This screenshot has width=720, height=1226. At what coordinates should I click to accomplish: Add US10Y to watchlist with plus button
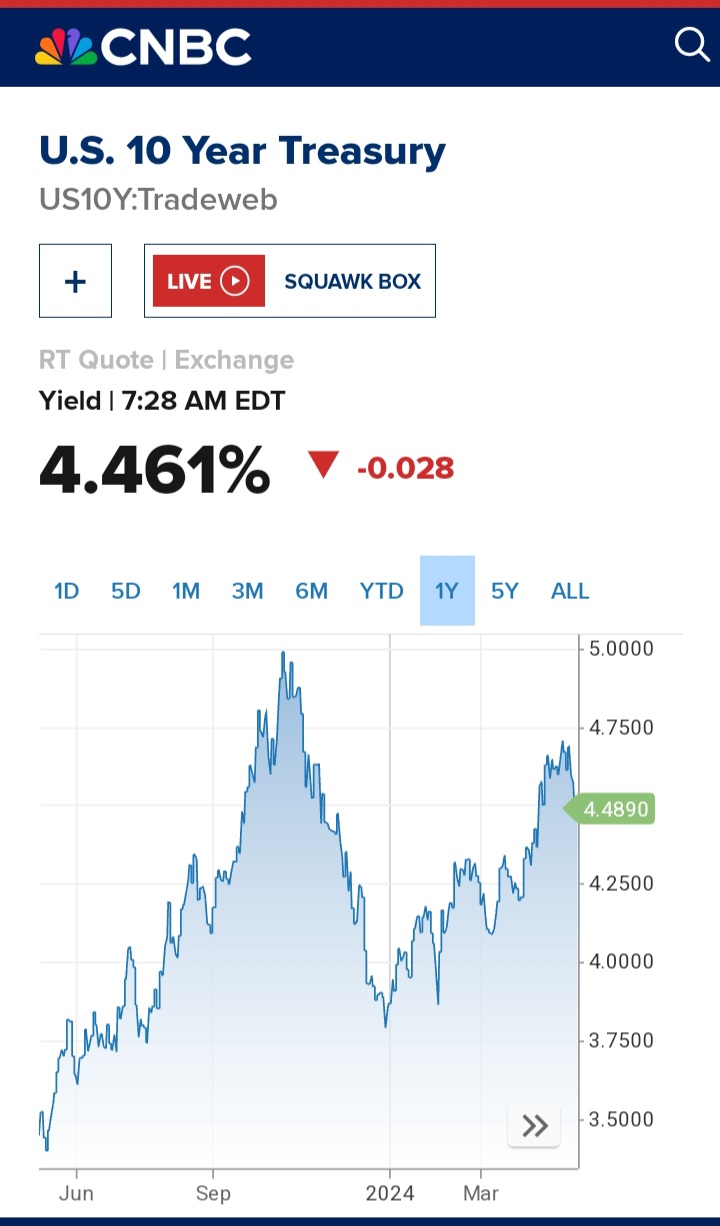[75, 281]
